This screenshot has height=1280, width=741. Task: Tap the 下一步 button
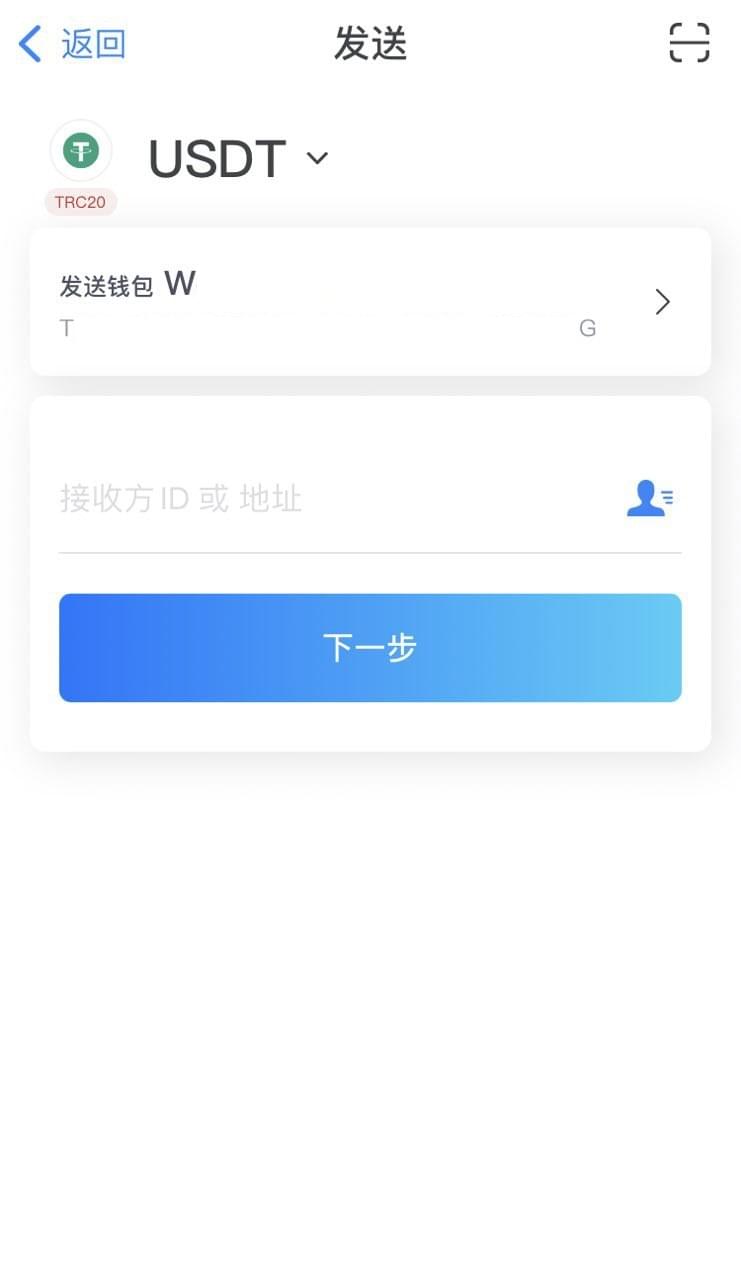(370, 648)
